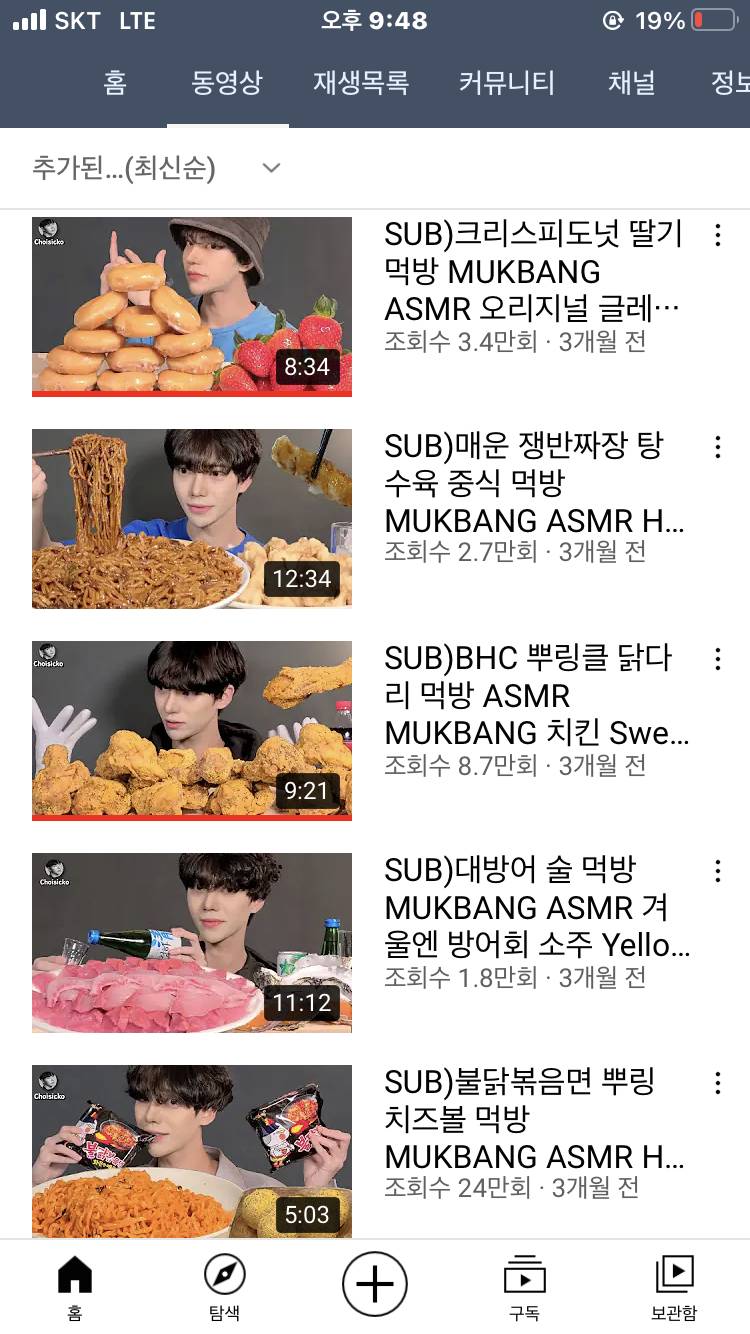
Task: Open options for 대방어 술 먹방 video
Action: (x=717, y=871)
